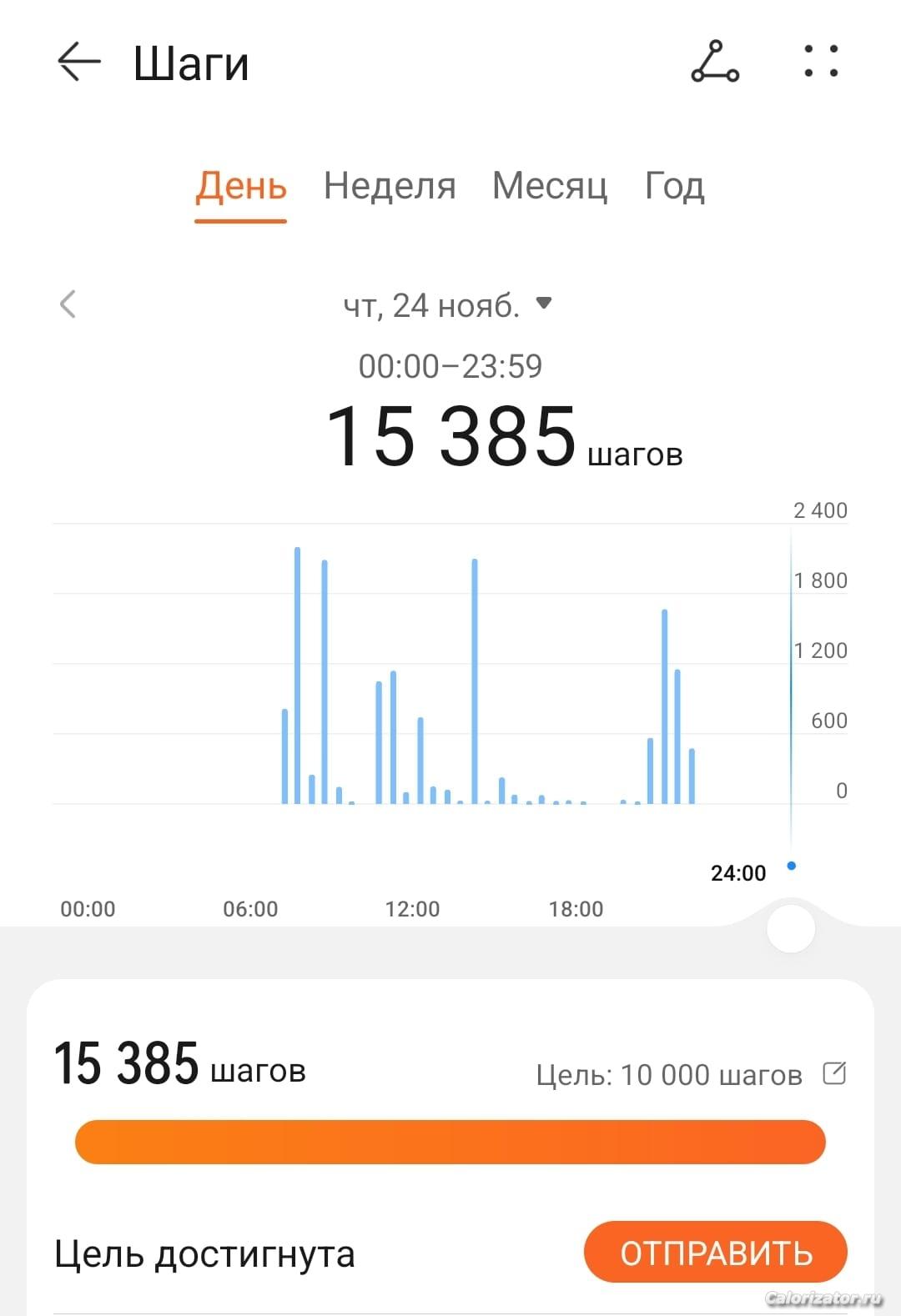Go to the previous day

68,304
